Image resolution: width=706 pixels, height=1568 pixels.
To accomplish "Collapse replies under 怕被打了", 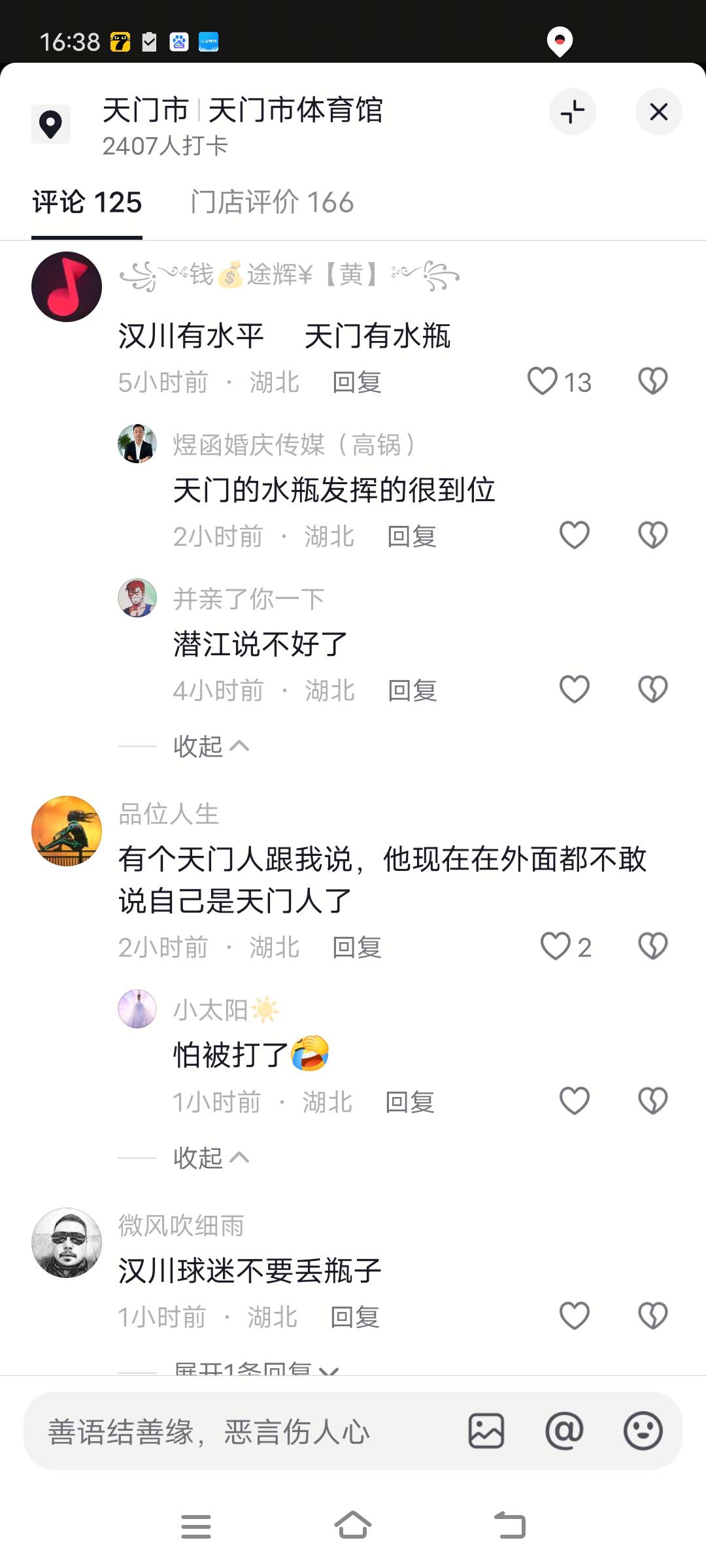I will coord(210,1158).
